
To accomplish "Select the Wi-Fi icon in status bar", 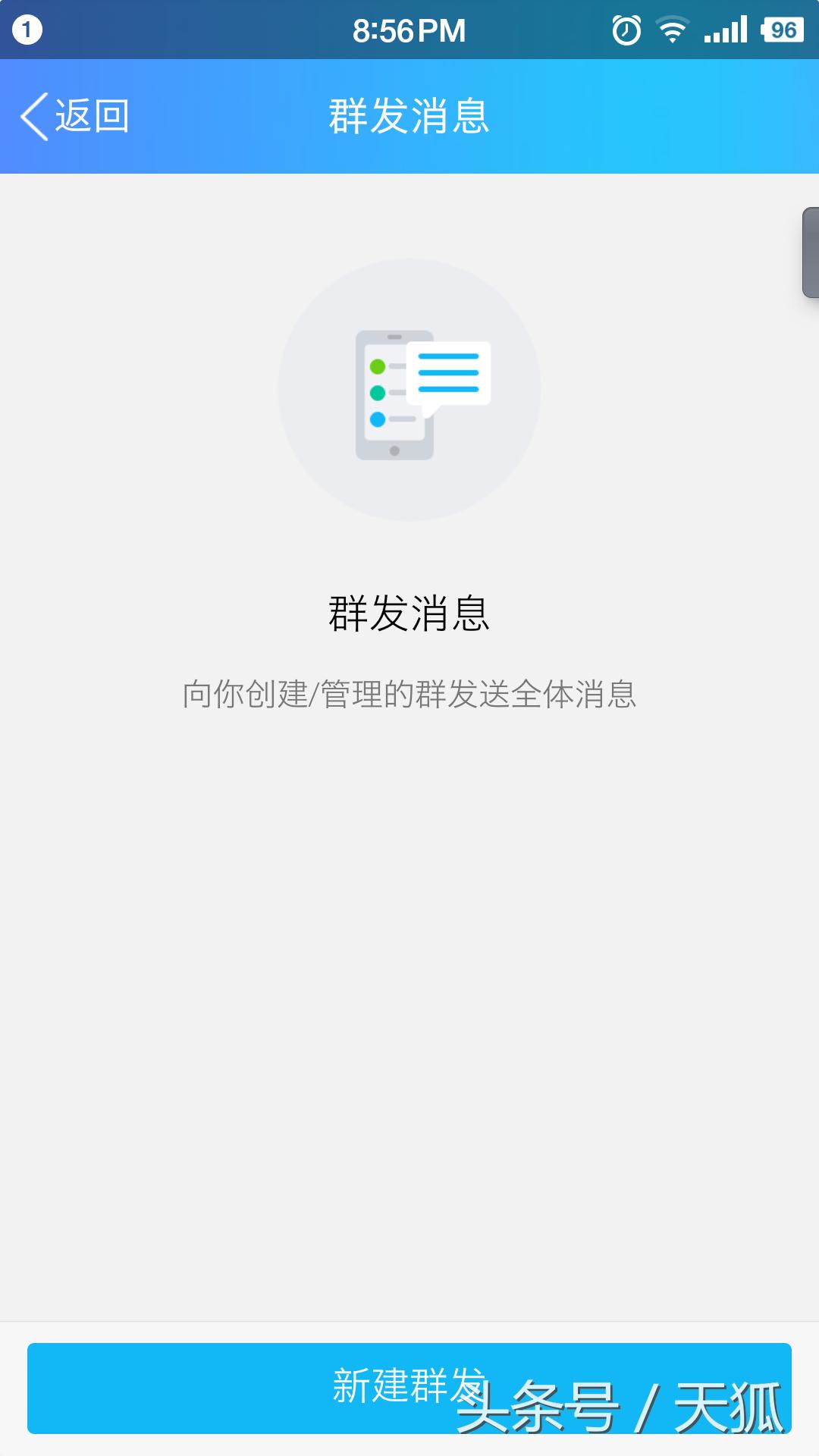I will (673, 30).
